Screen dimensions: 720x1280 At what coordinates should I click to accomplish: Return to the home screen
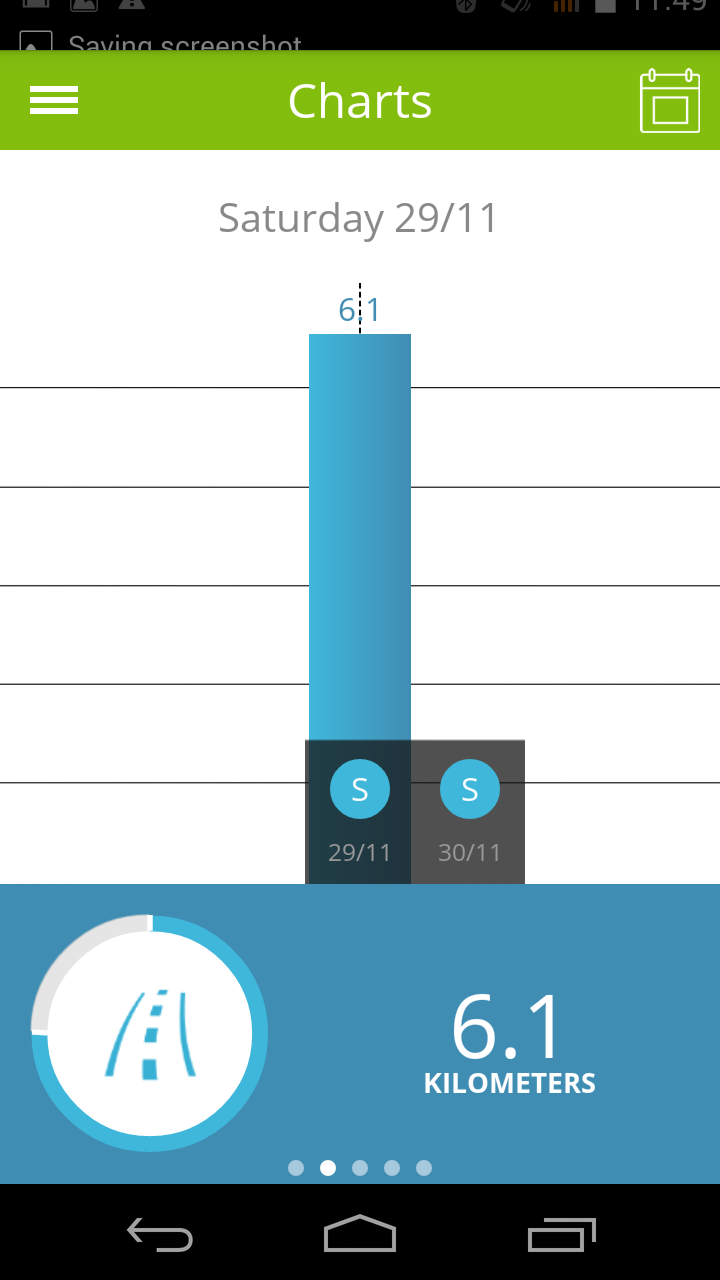coord(360,1234)
